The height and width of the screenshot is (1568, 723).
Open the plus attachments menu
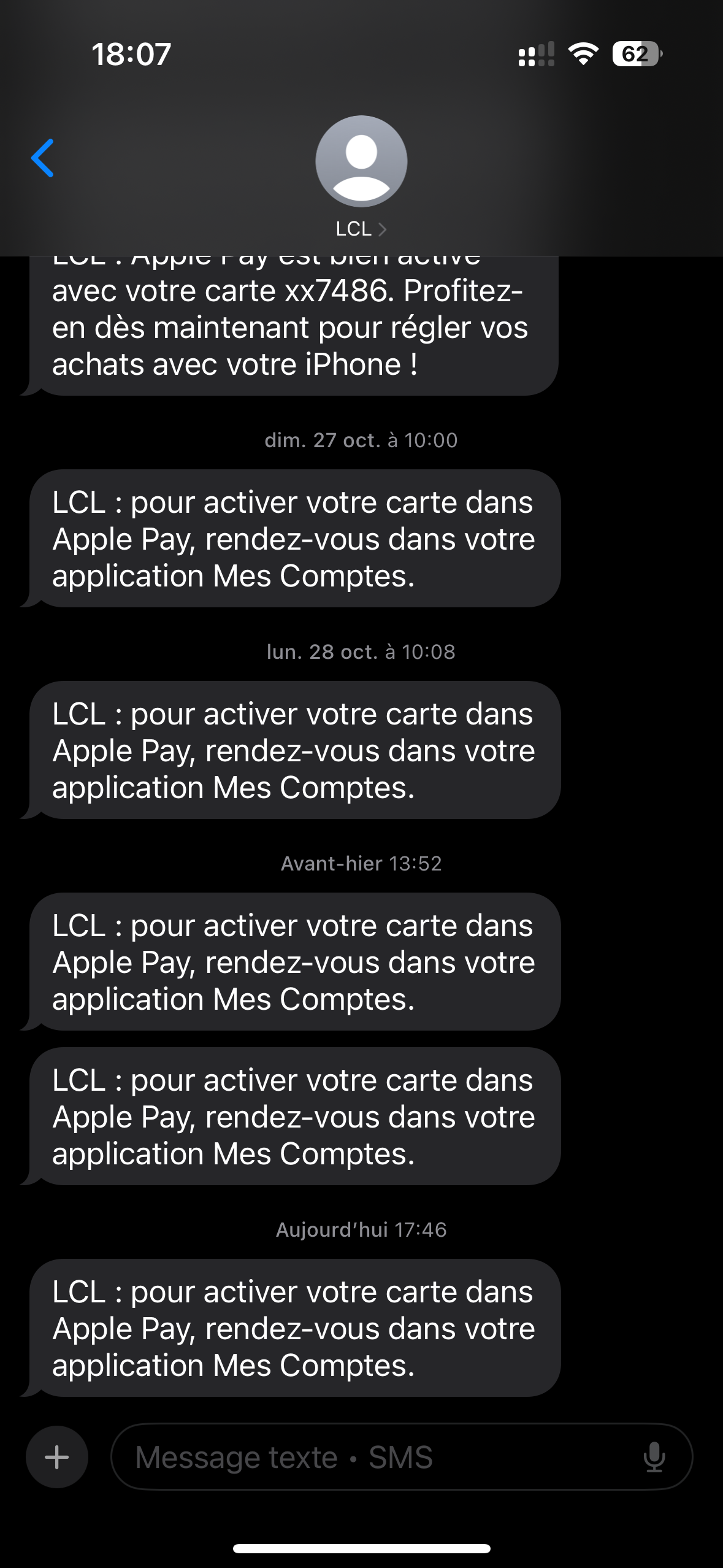tap(57, 1457)
